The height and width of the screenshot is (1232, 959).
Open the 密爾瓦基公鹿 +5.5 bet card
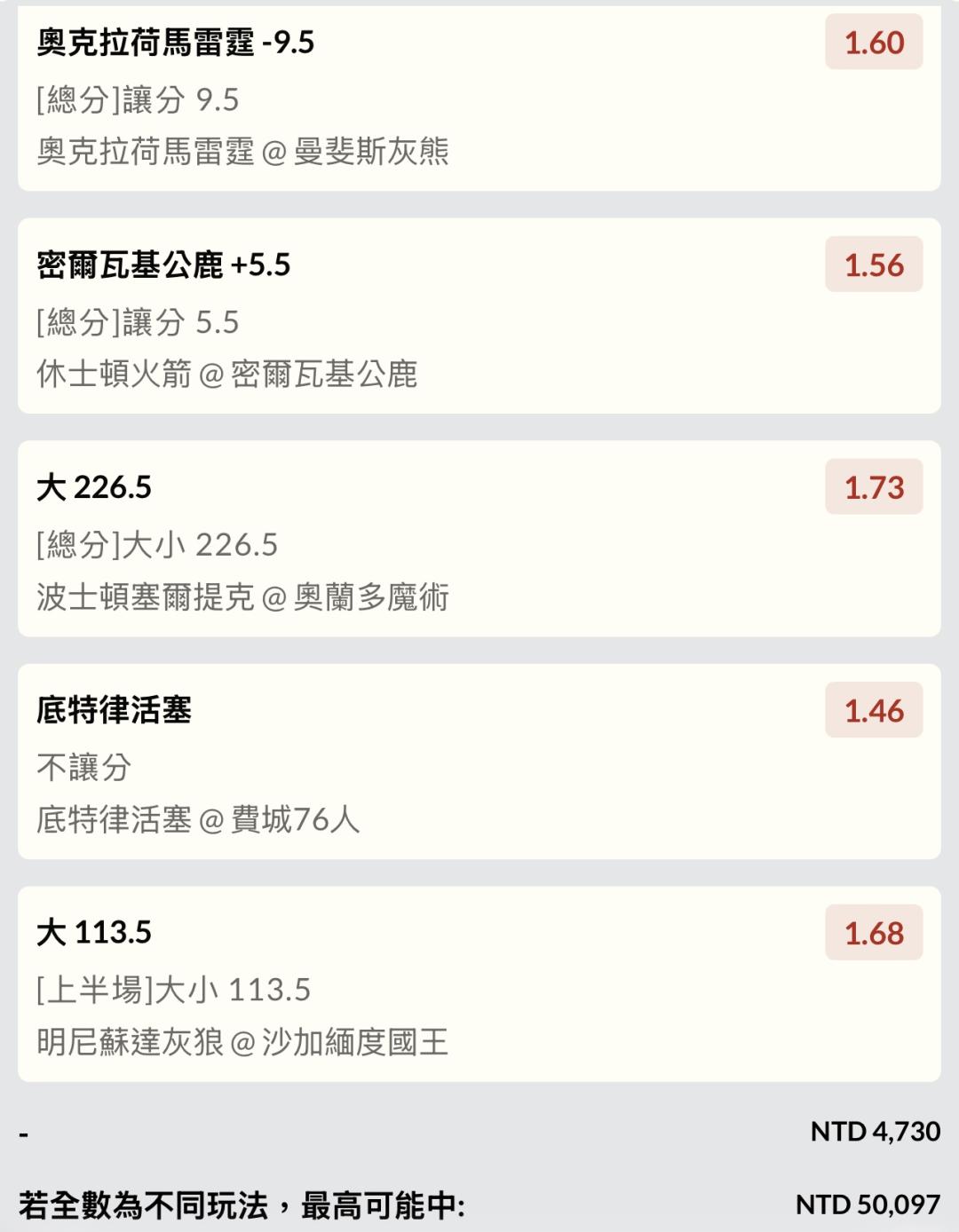click(479, 317)
